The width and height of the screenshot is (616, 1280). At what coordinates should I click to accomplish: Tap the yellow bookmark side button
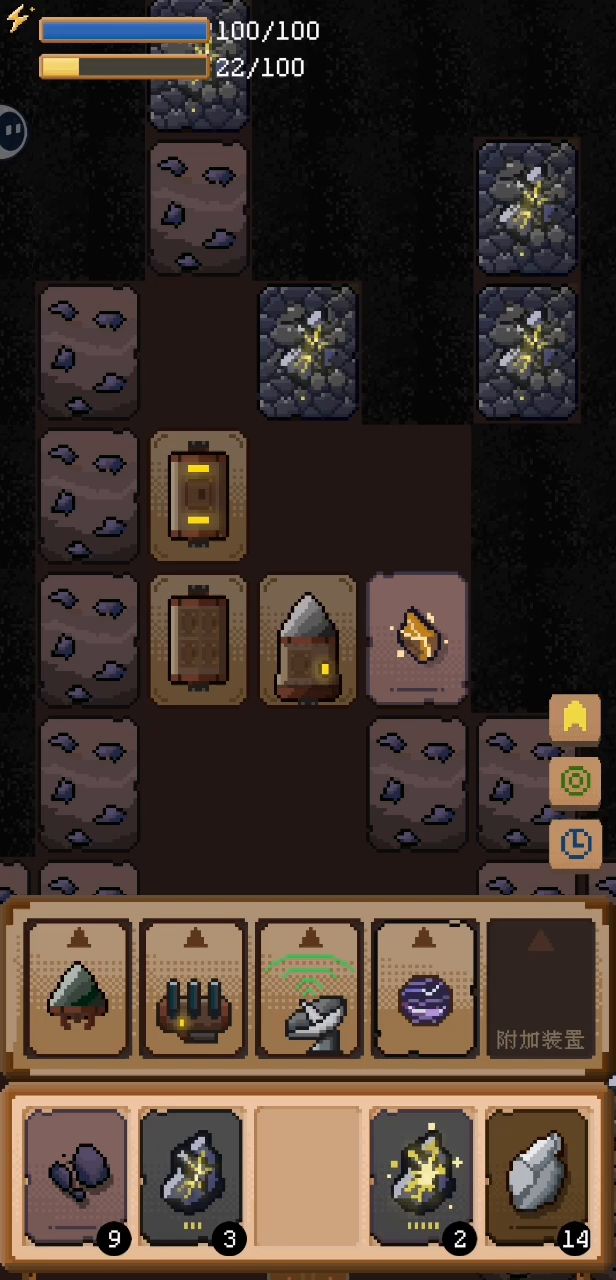(x=575, y=719)
